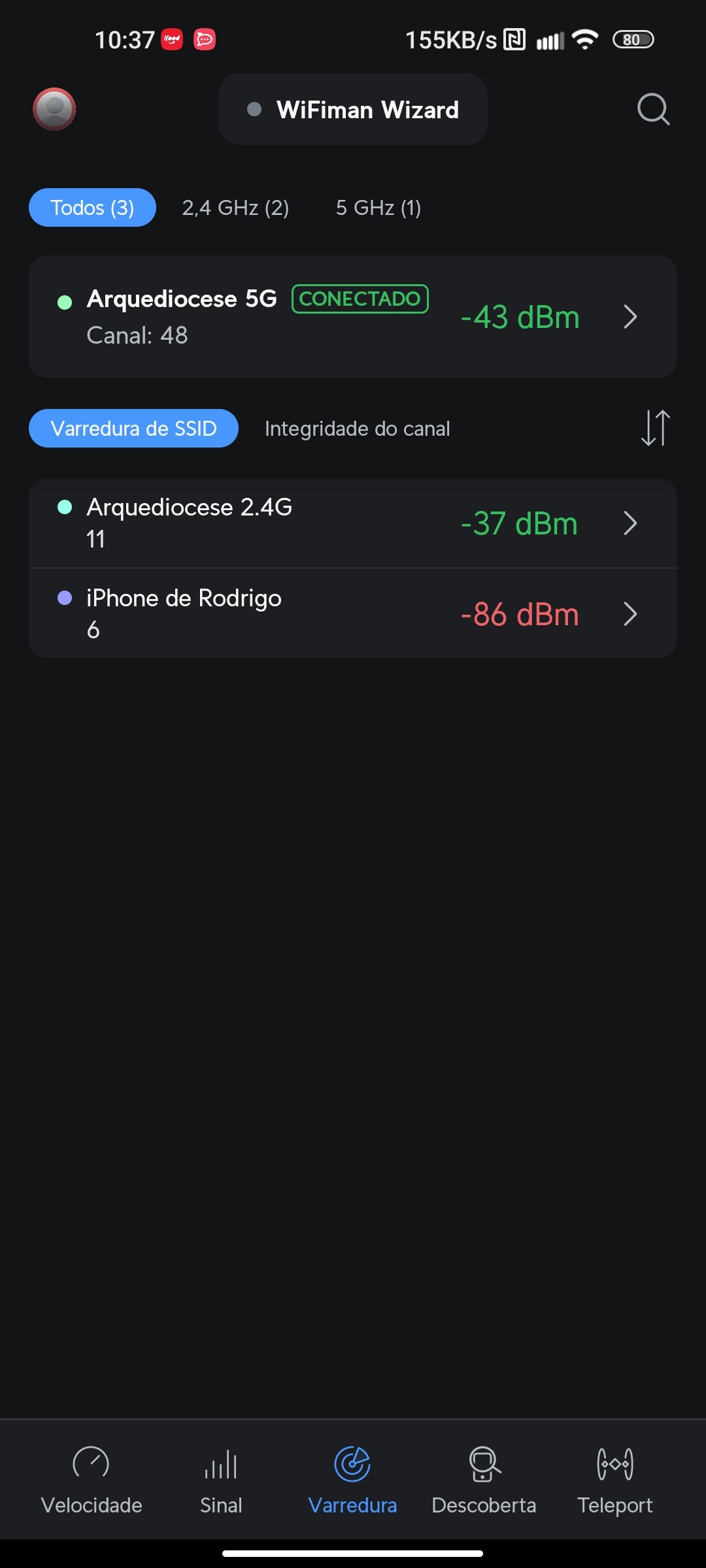
Task: Filter by 2,4 GHz networks
Action: (235, 208)
